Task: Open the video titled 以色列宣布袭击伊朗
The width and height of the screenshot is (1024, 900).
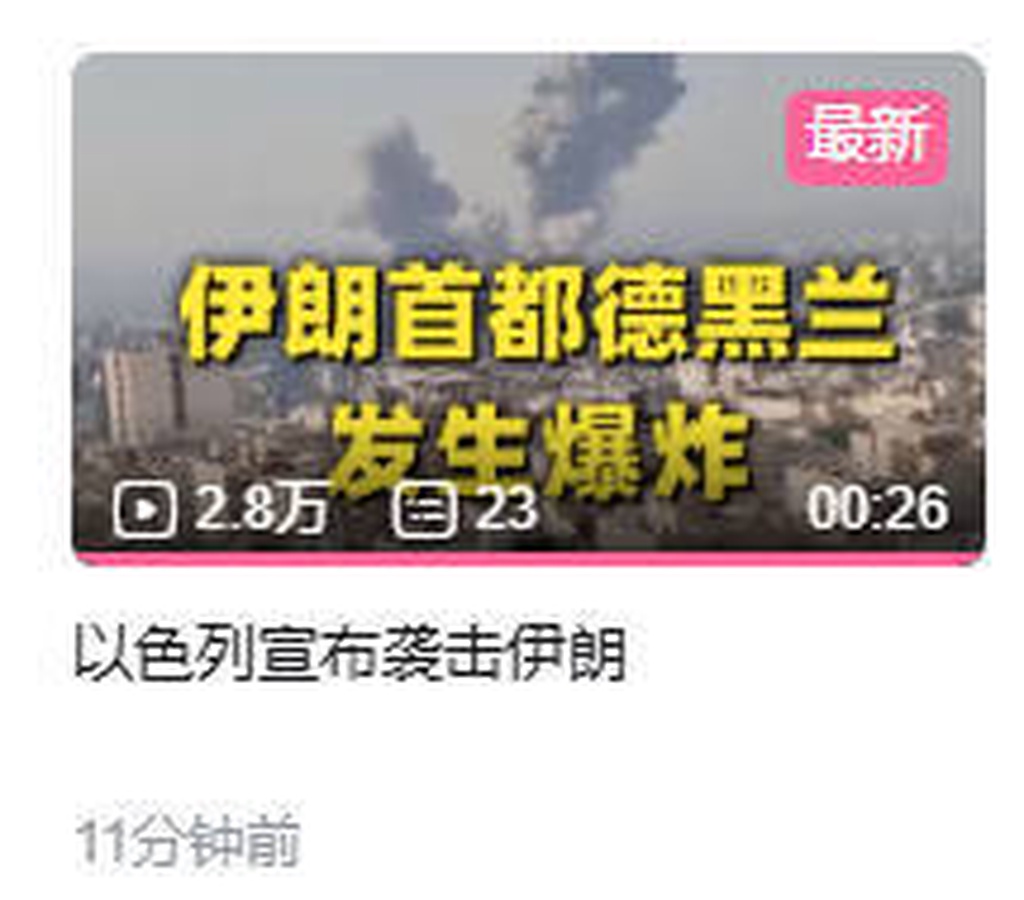Action: 350,655
